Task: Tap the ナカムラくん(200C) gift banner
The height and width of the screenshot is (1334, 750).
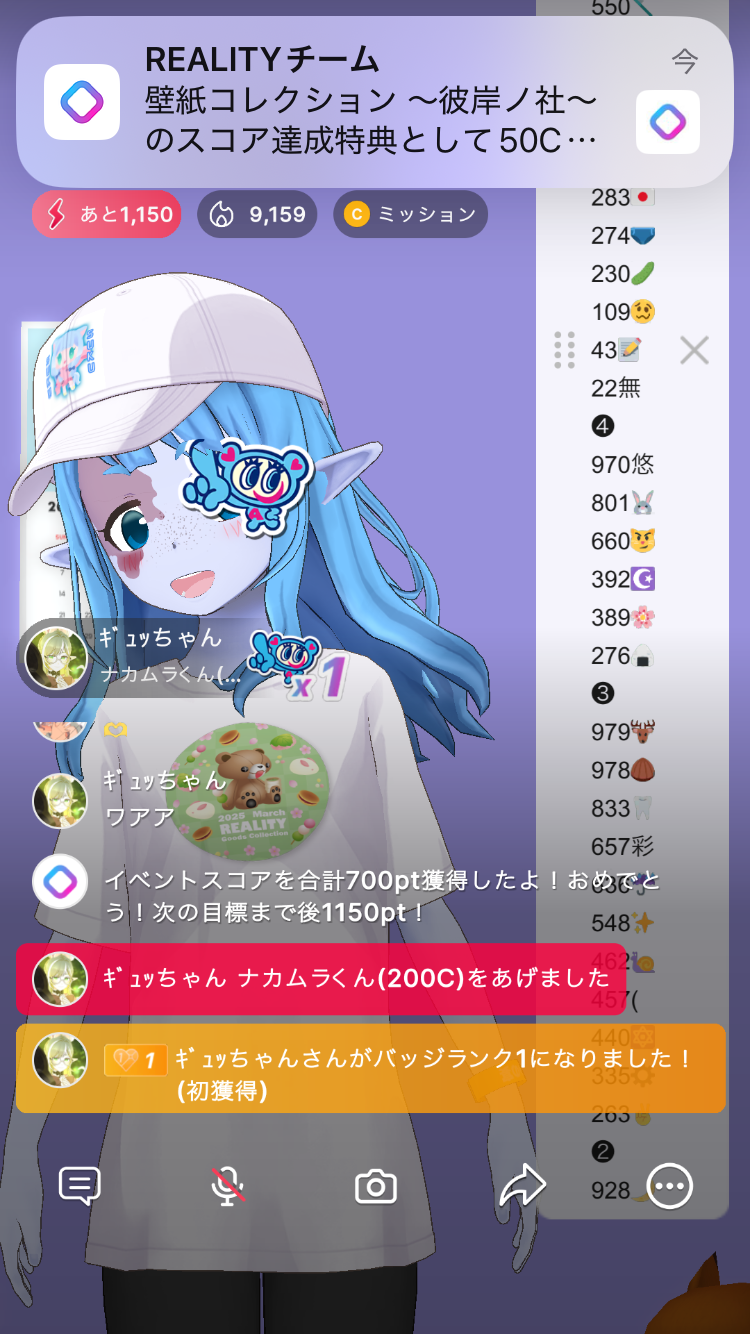Action: coord(320,978)
